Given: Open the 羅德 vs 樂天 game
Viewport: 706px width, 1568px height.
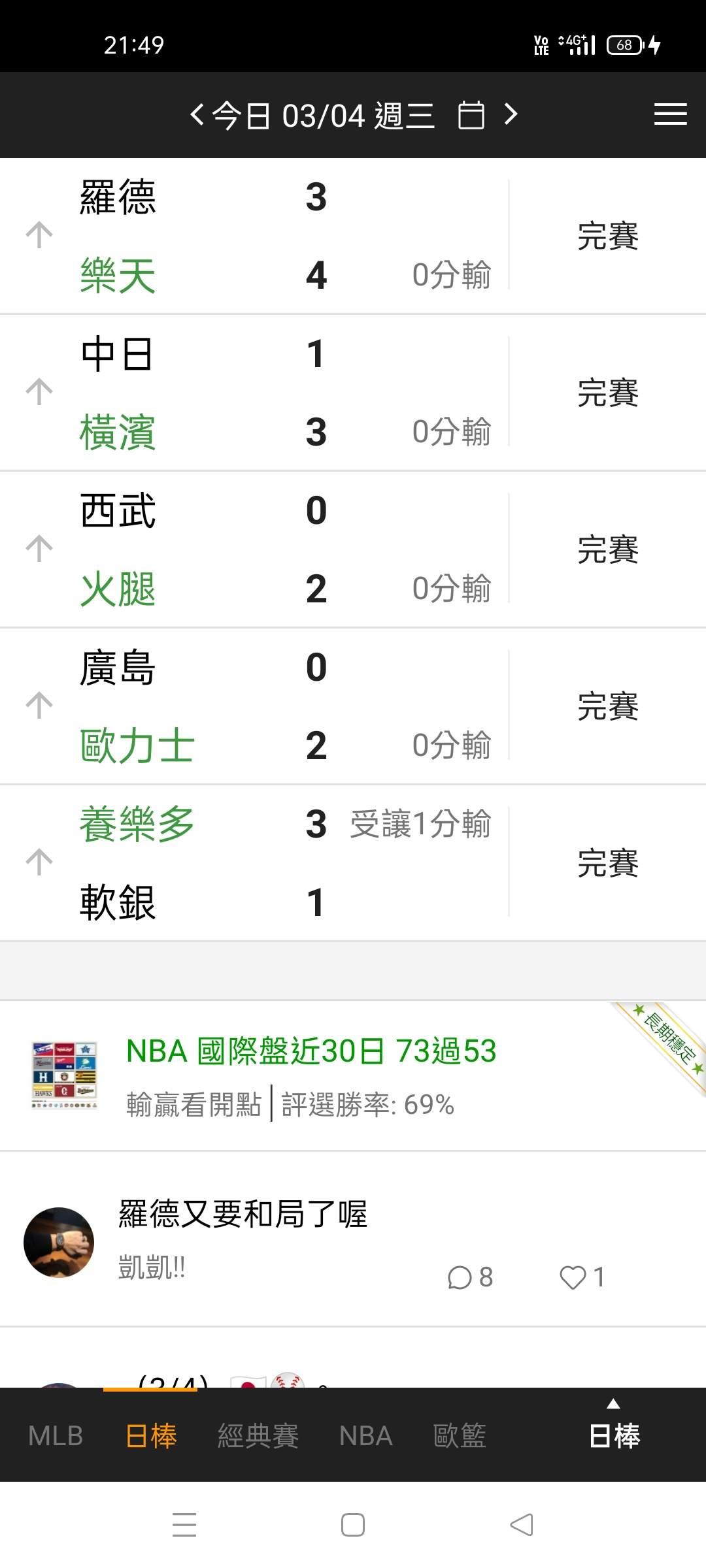Looking at the screenshot, I should pos(261,235).
